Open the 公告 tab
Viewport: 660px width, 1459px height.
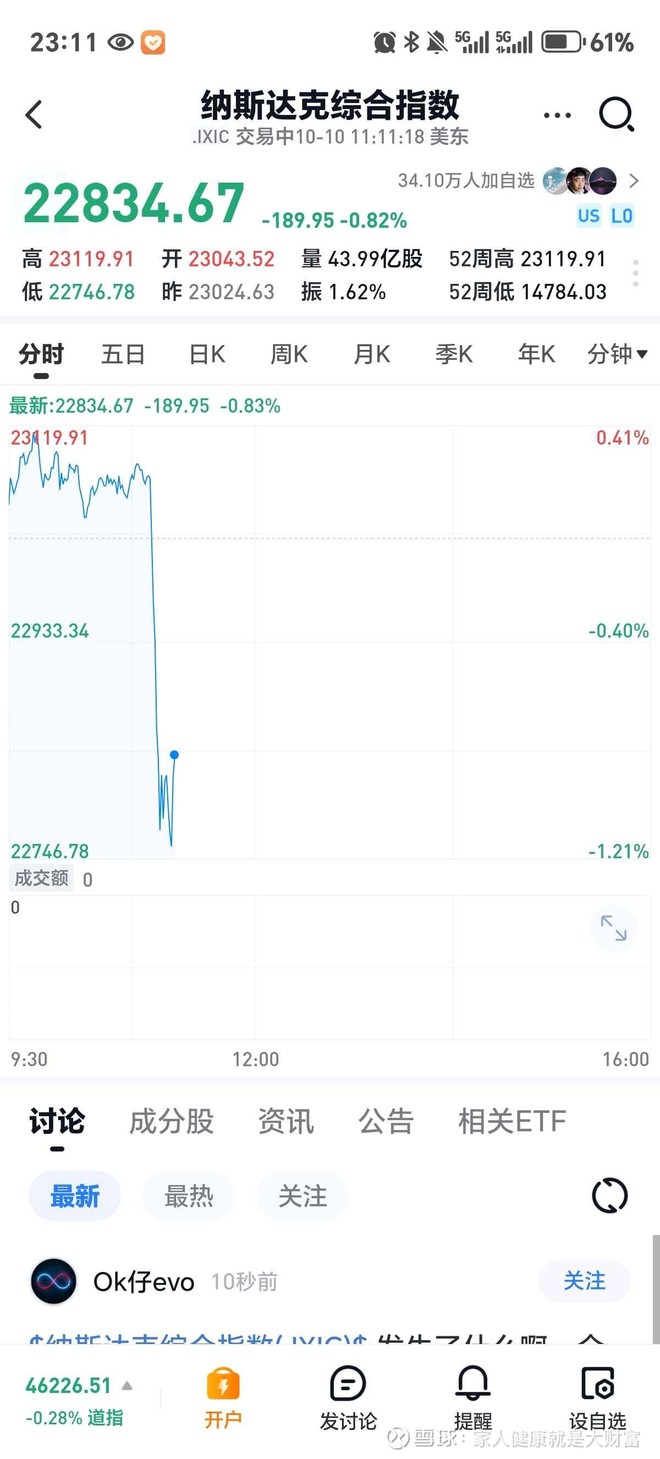pyautogui.click(x=386, y=1122)
